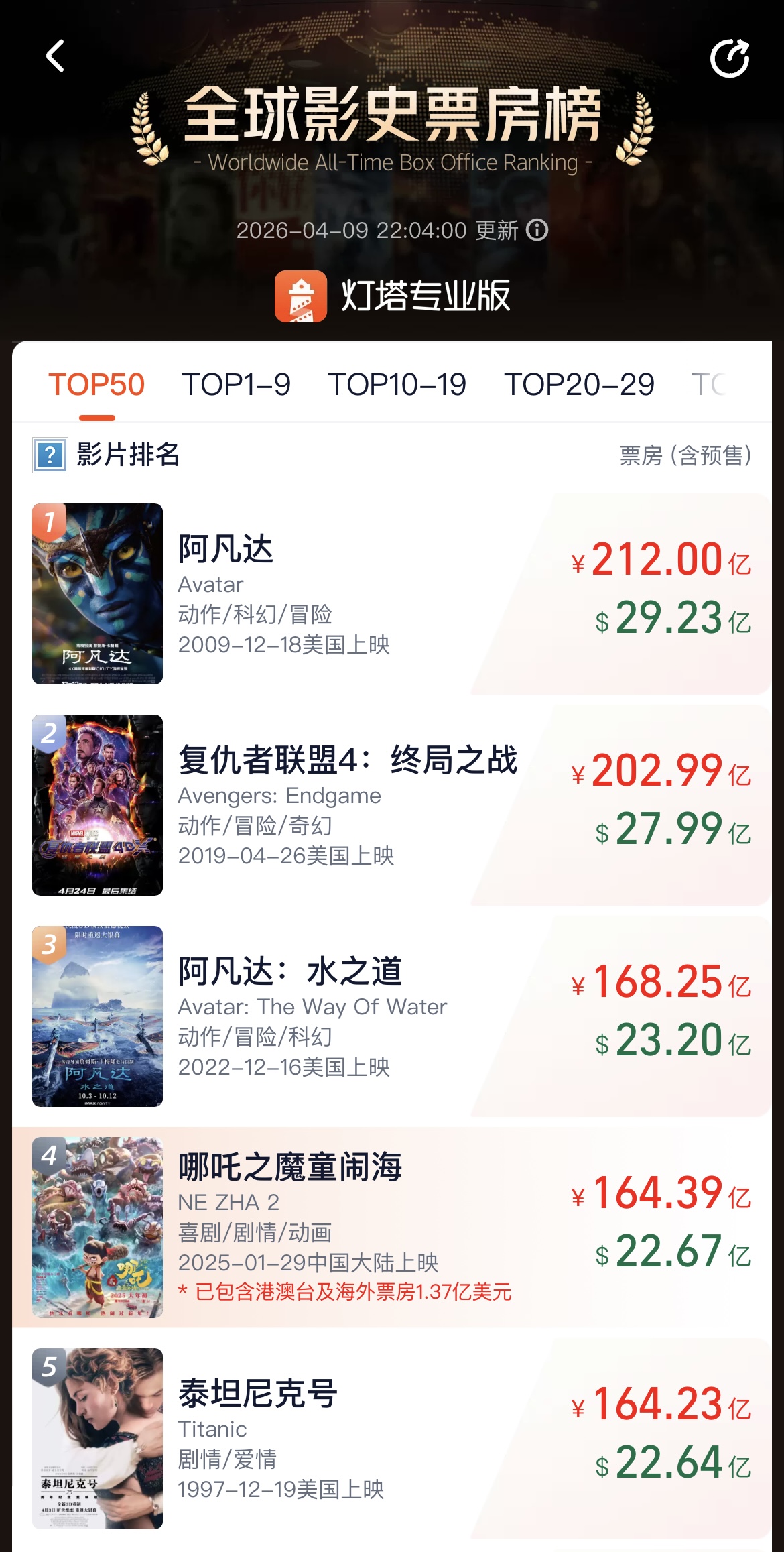Select the TOP50 tab
Screen dimensions: 784x1552
(x=96, y=385)
